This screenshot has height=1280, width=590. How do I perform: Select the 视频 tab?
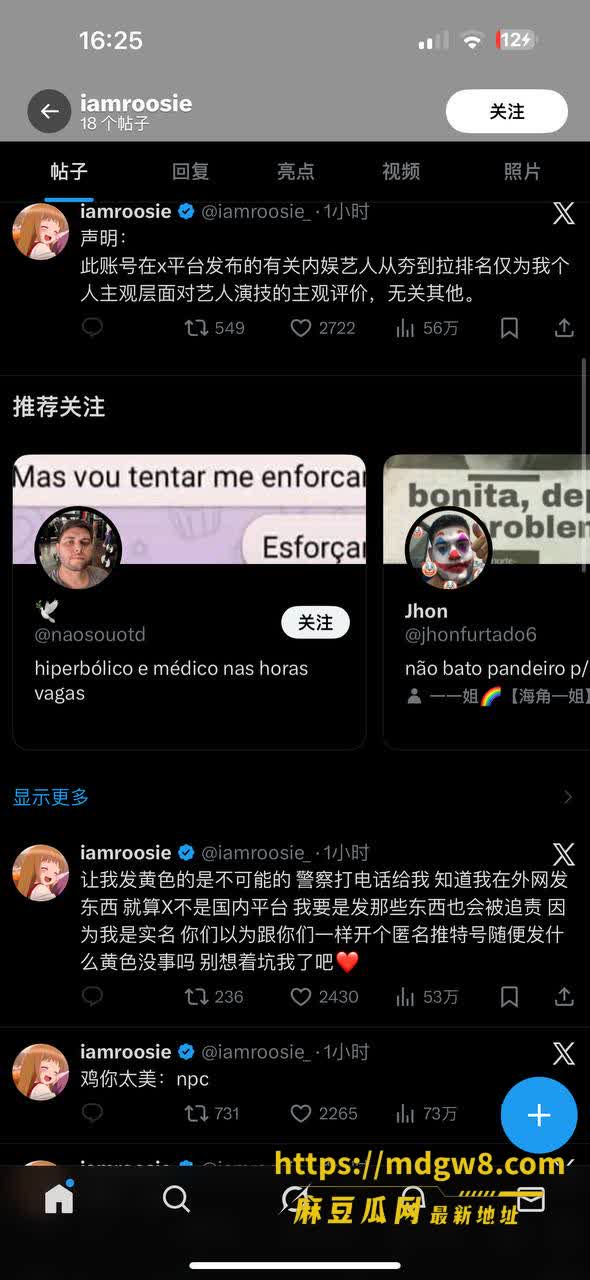point(400,171)
